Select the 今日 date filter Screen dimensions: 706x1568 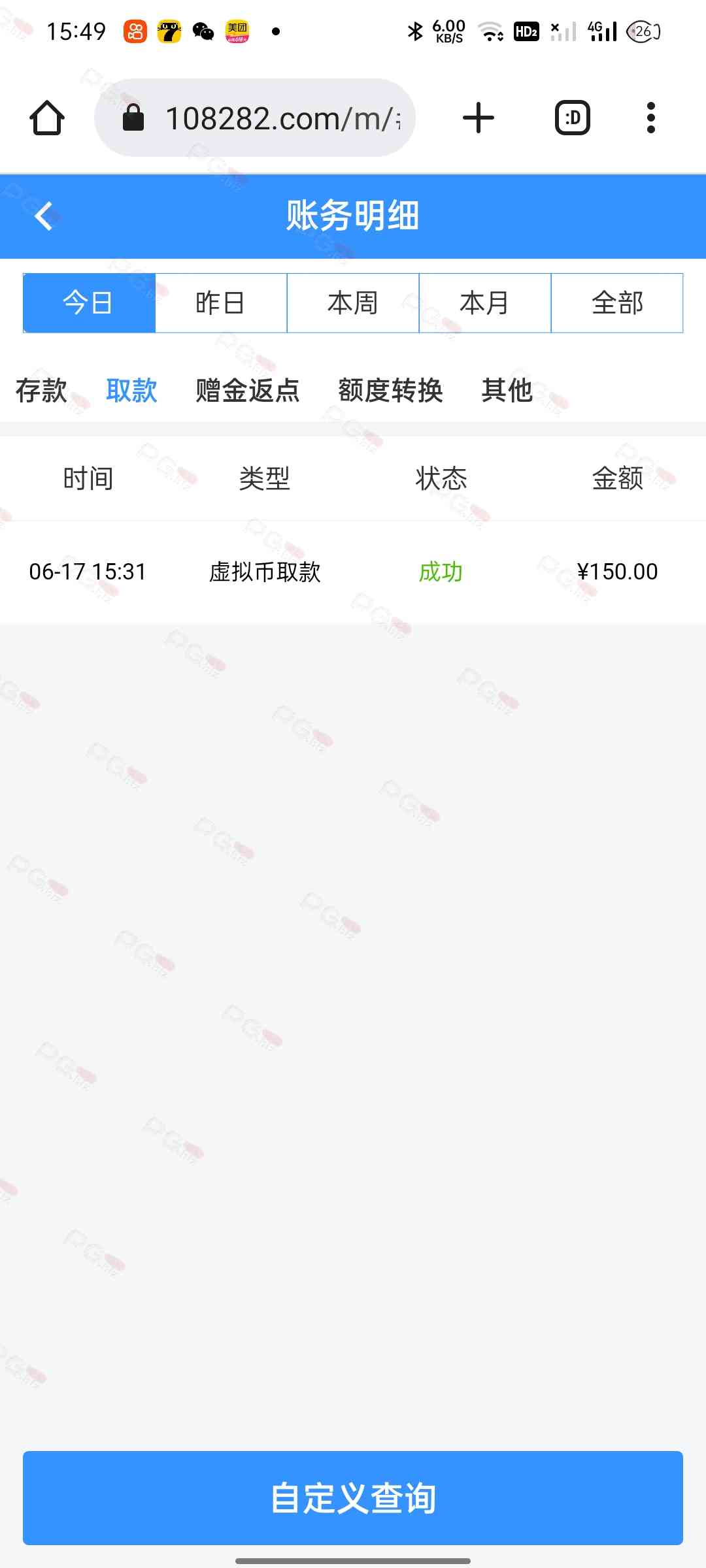[89, 303]
